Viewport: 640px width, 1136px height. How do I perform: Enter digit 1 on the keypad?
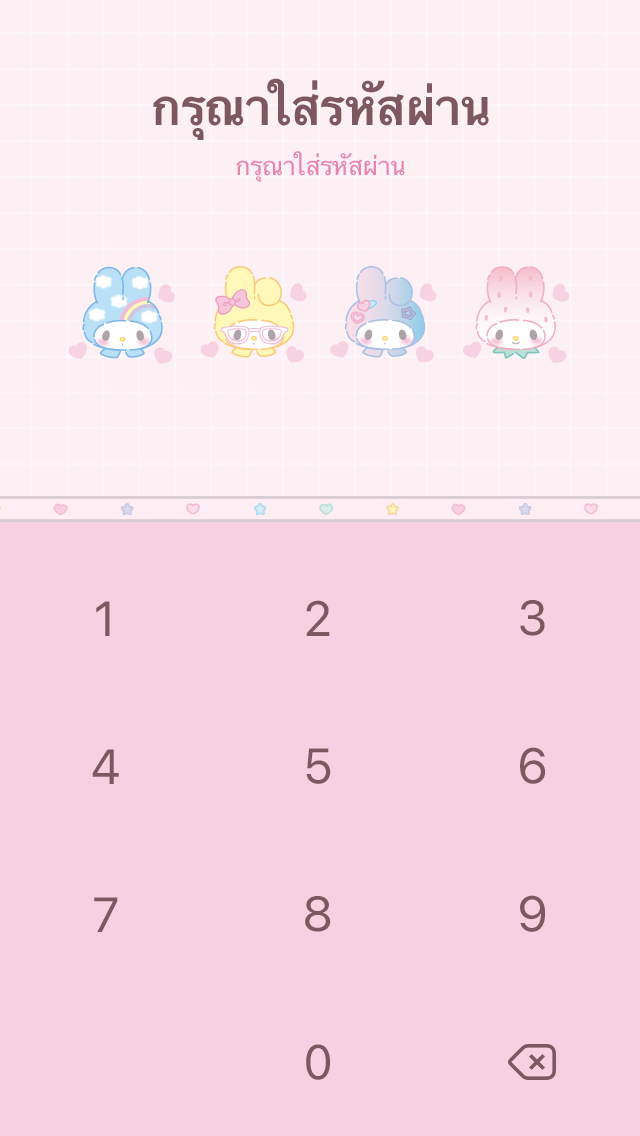point(105,620)
